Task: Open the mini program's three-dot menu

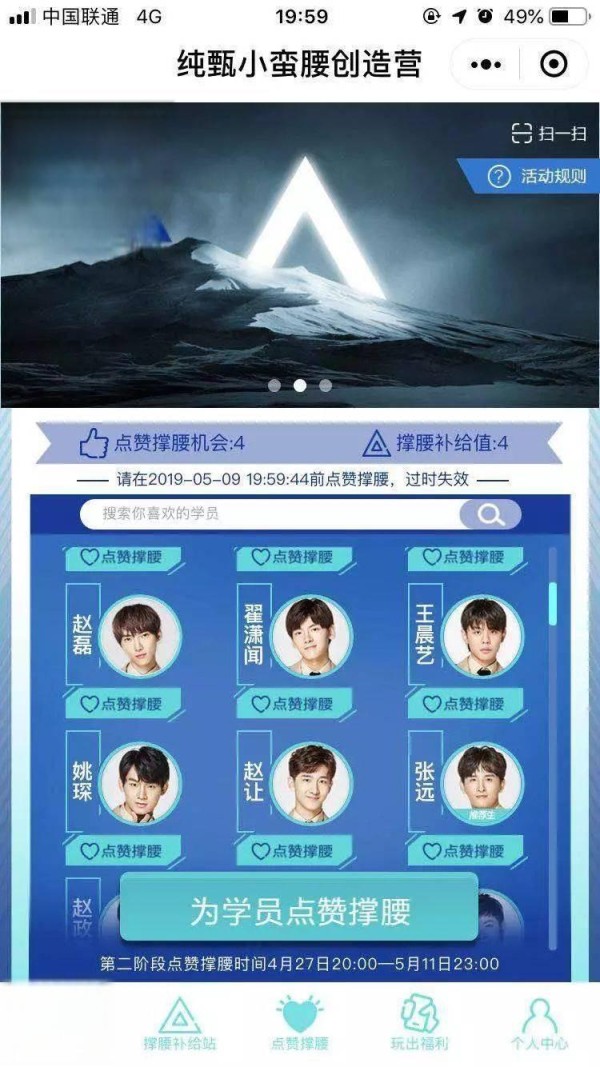Action: tap(486, 64)
